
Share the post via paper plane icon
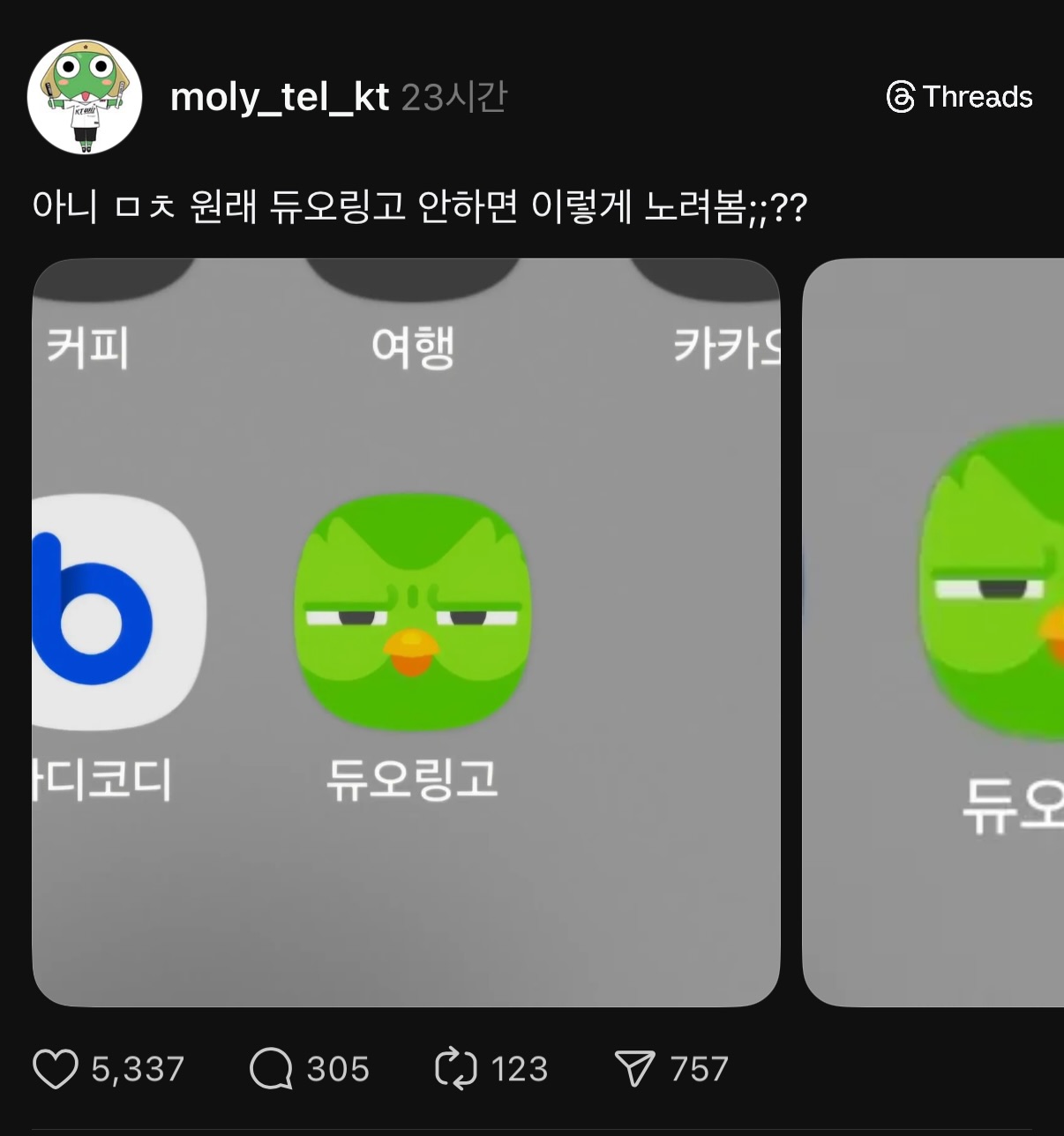click(634, 1069)
